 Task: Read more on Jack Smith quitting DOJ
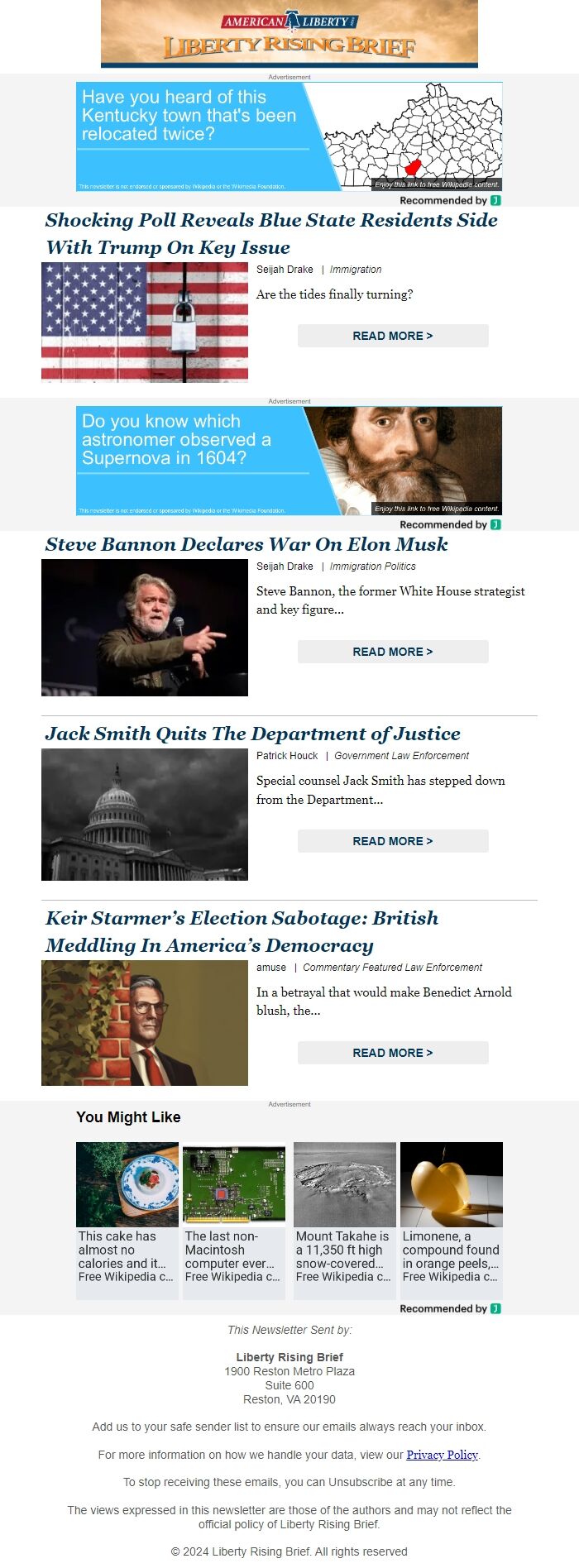point(393,841)
